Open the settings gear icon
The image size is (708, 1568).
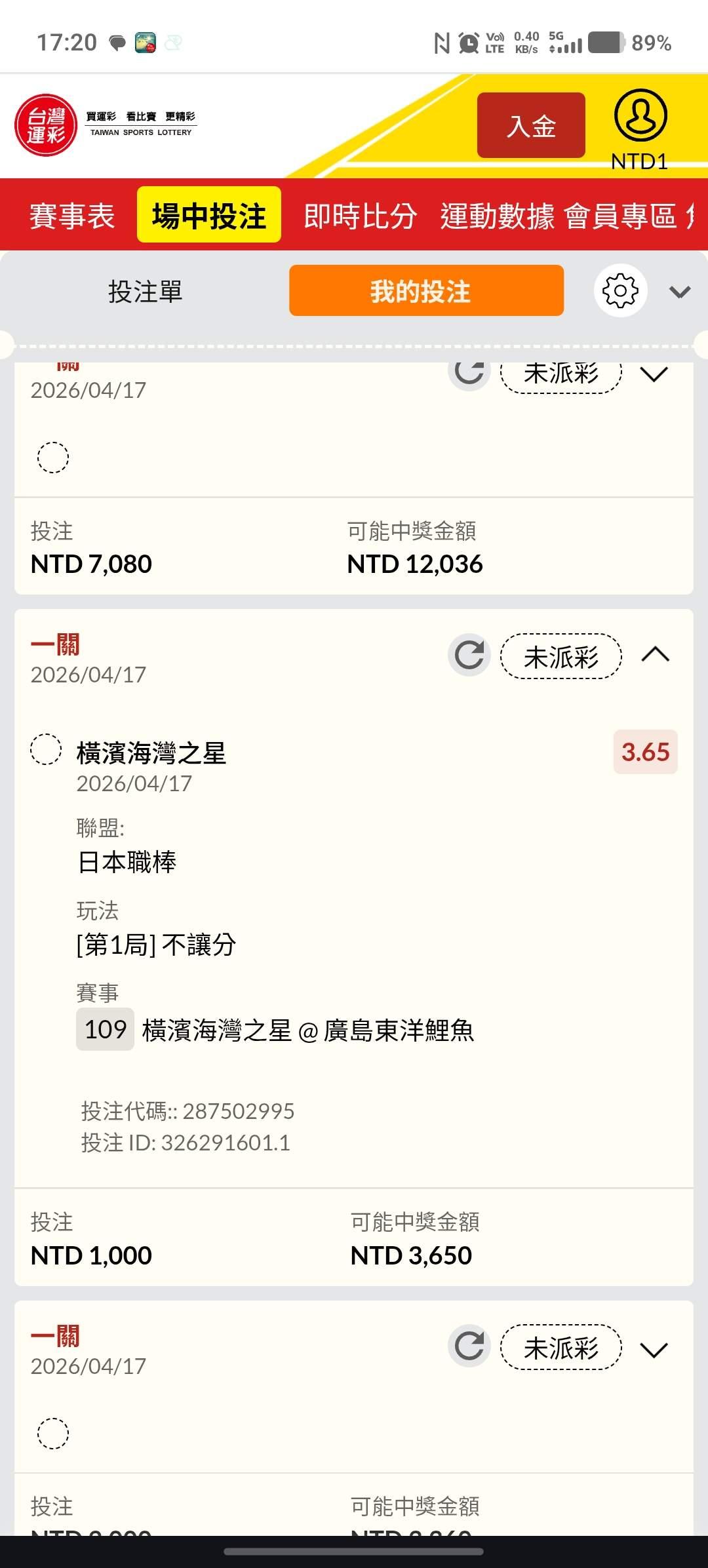pyautogui.click(x=620, y=291)
